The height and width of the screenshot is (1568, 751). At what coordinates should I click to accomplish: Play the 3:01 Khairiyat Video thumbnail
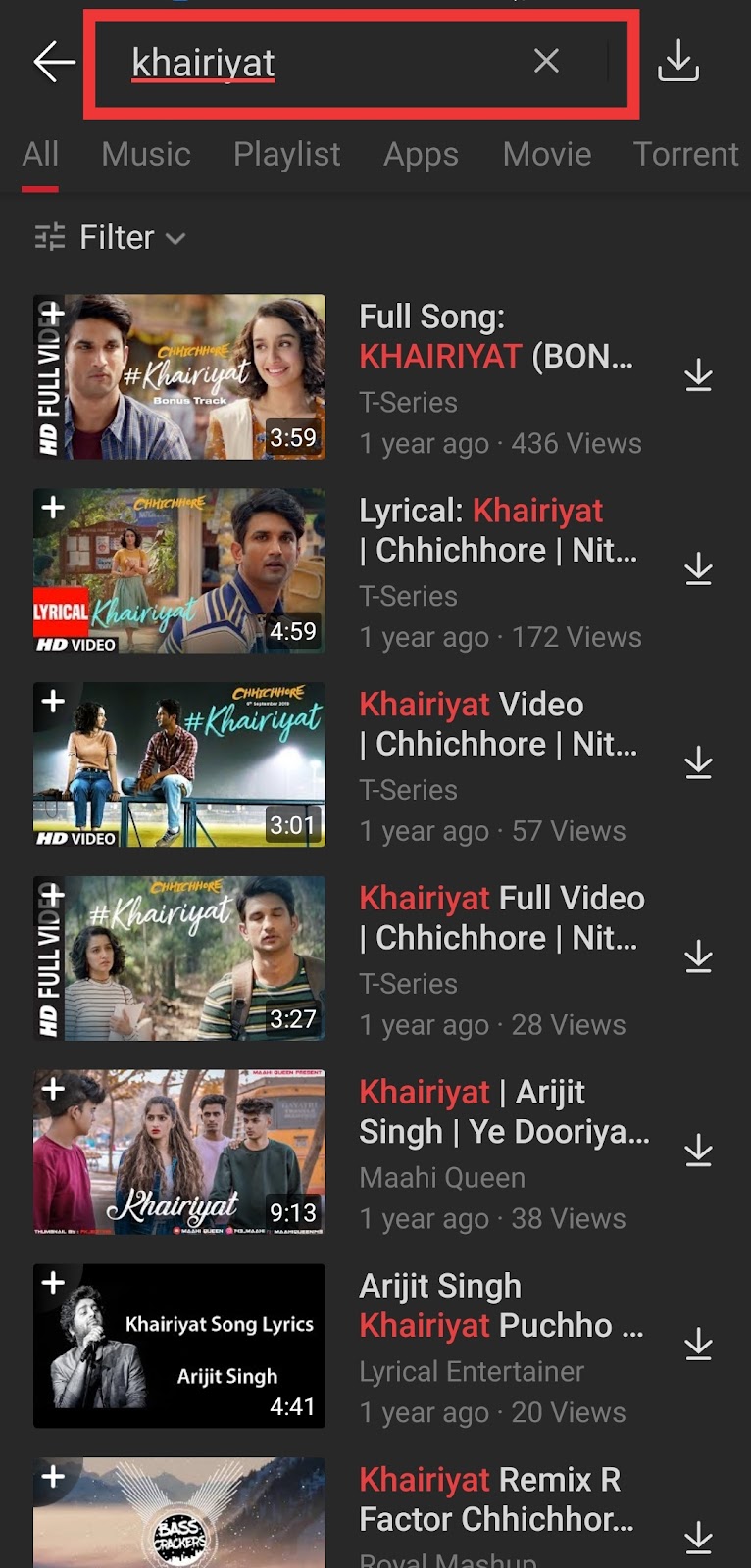(179, 764)
